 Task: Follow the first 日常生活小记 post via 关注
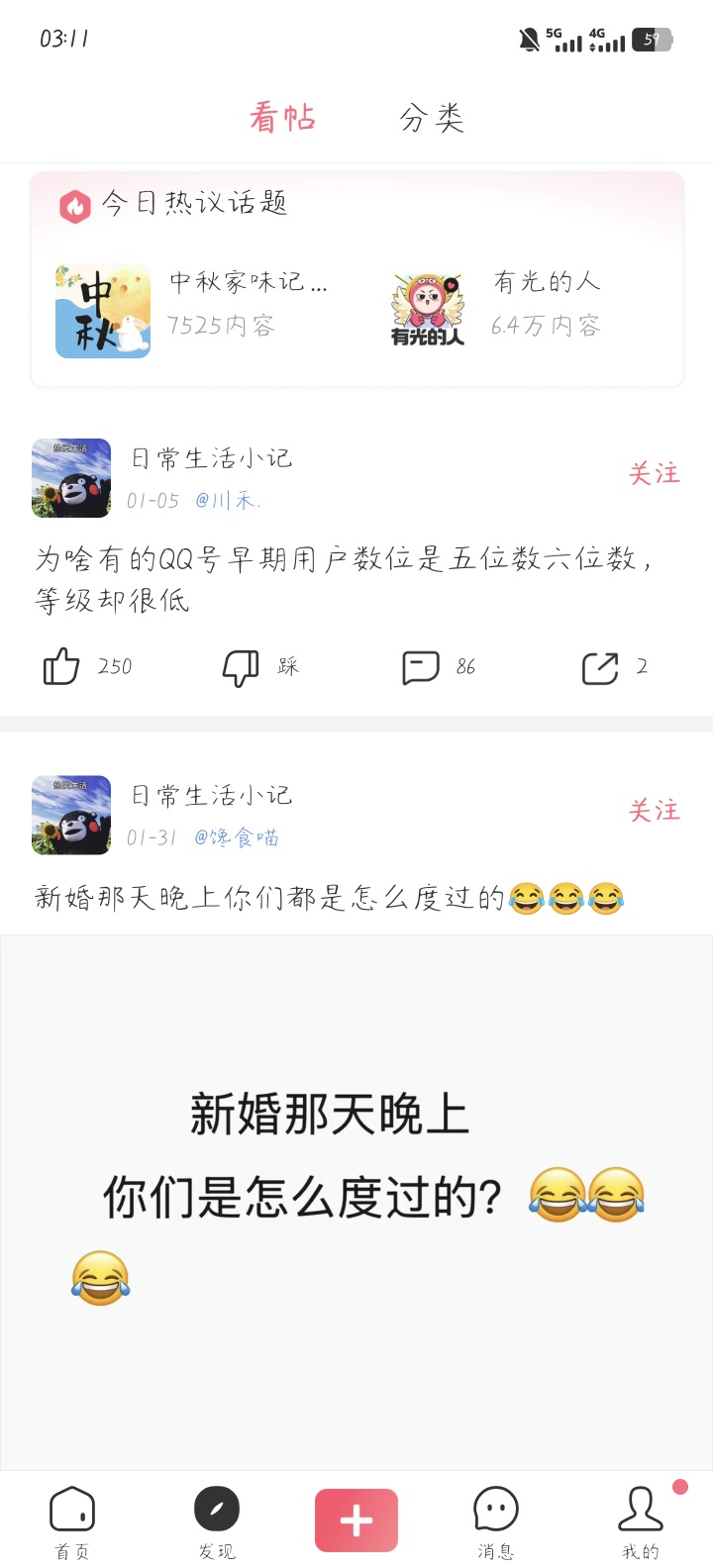click(x=653, y=475)
